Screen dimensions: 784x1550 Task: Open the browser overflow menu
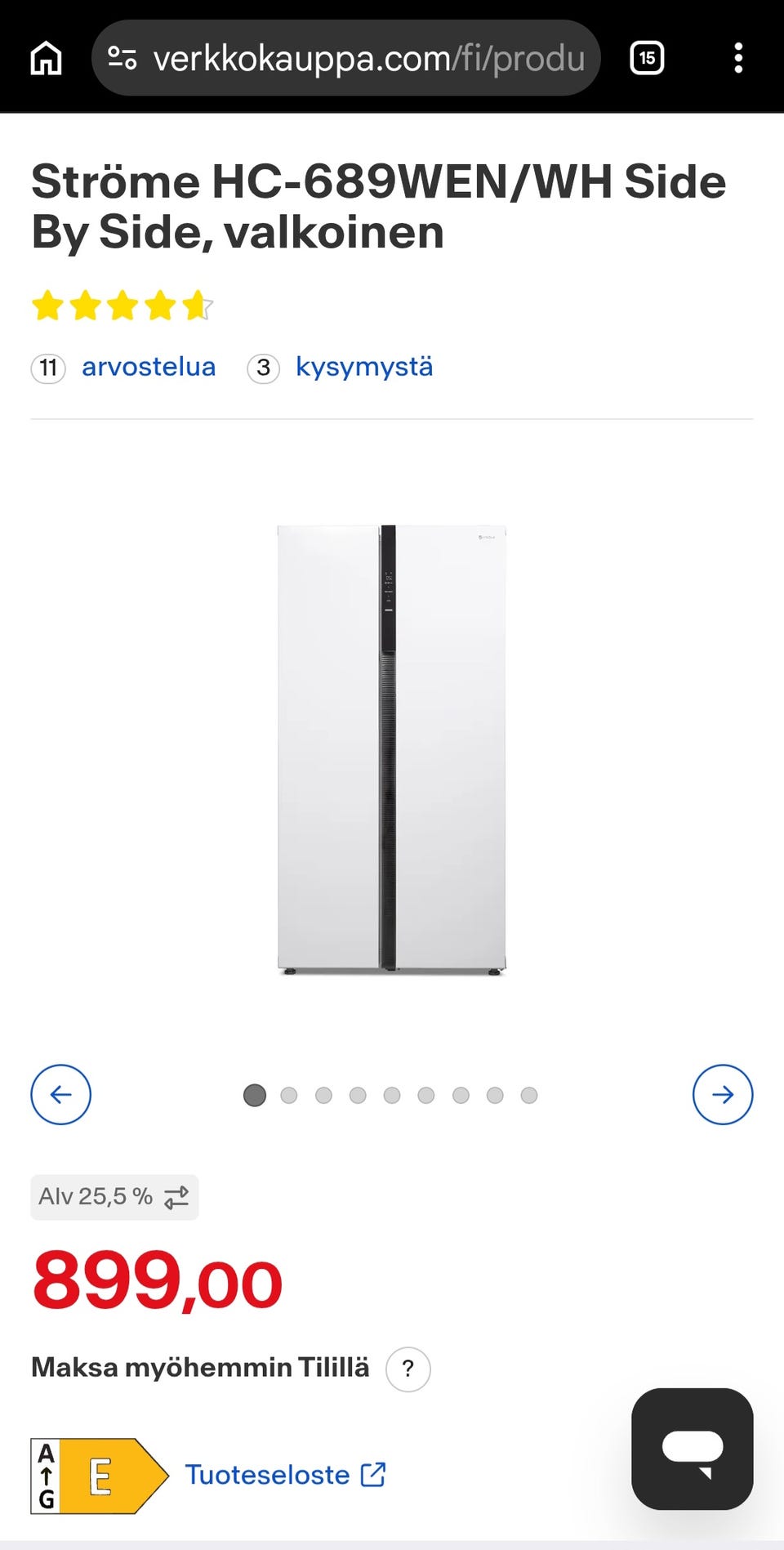(x=738, y=58)
